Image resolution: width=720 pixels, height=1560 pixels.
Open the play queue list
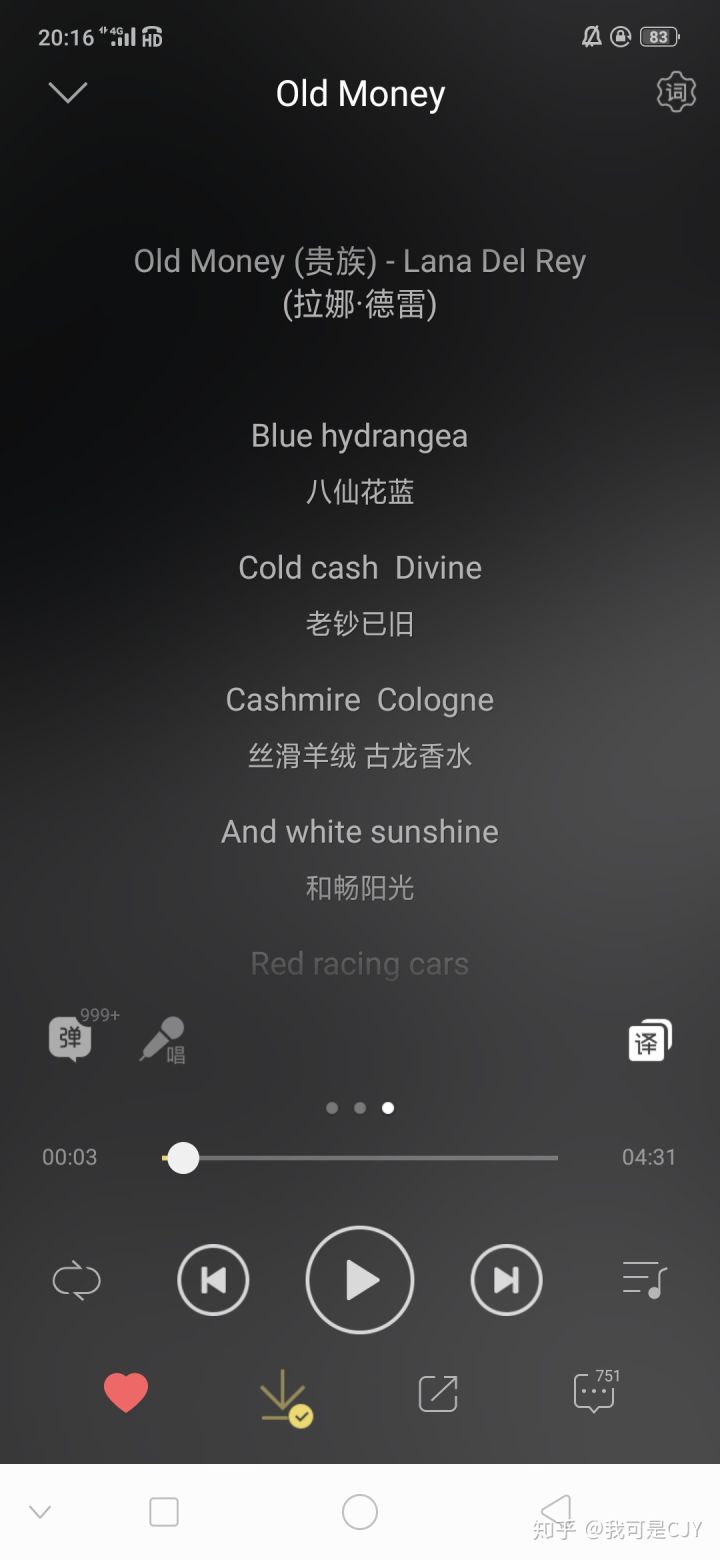[x=644, y=1280]
